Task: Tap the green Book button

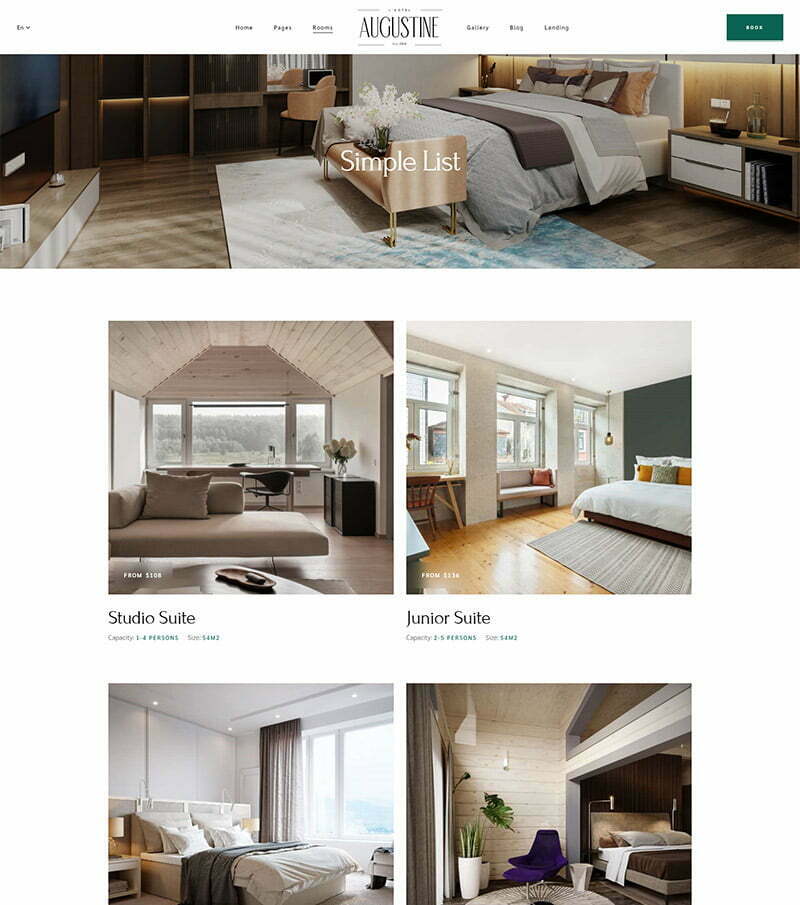Action: point(754,27)
